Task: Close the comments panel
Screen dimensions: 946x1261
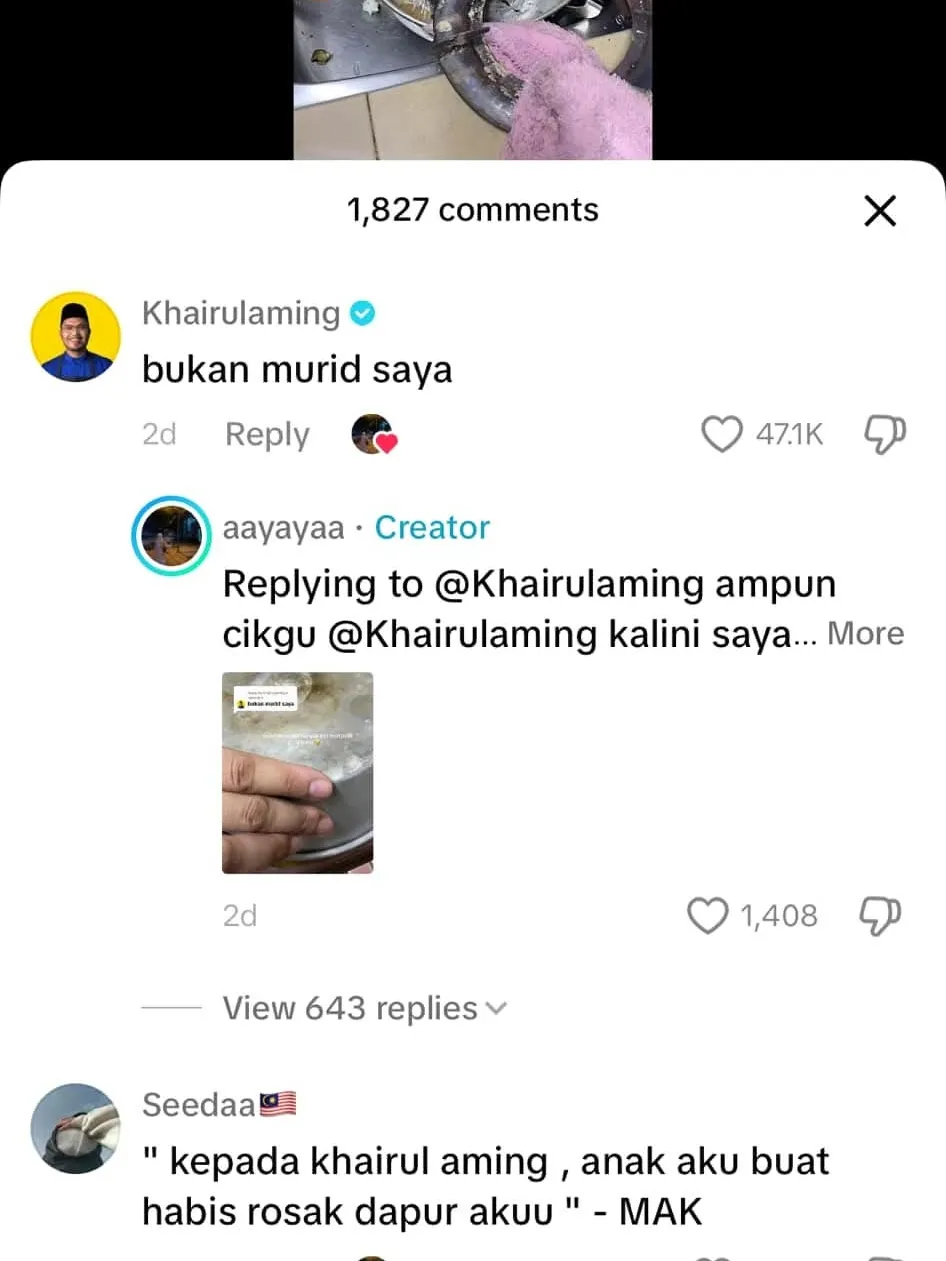Action: point(879,211)
